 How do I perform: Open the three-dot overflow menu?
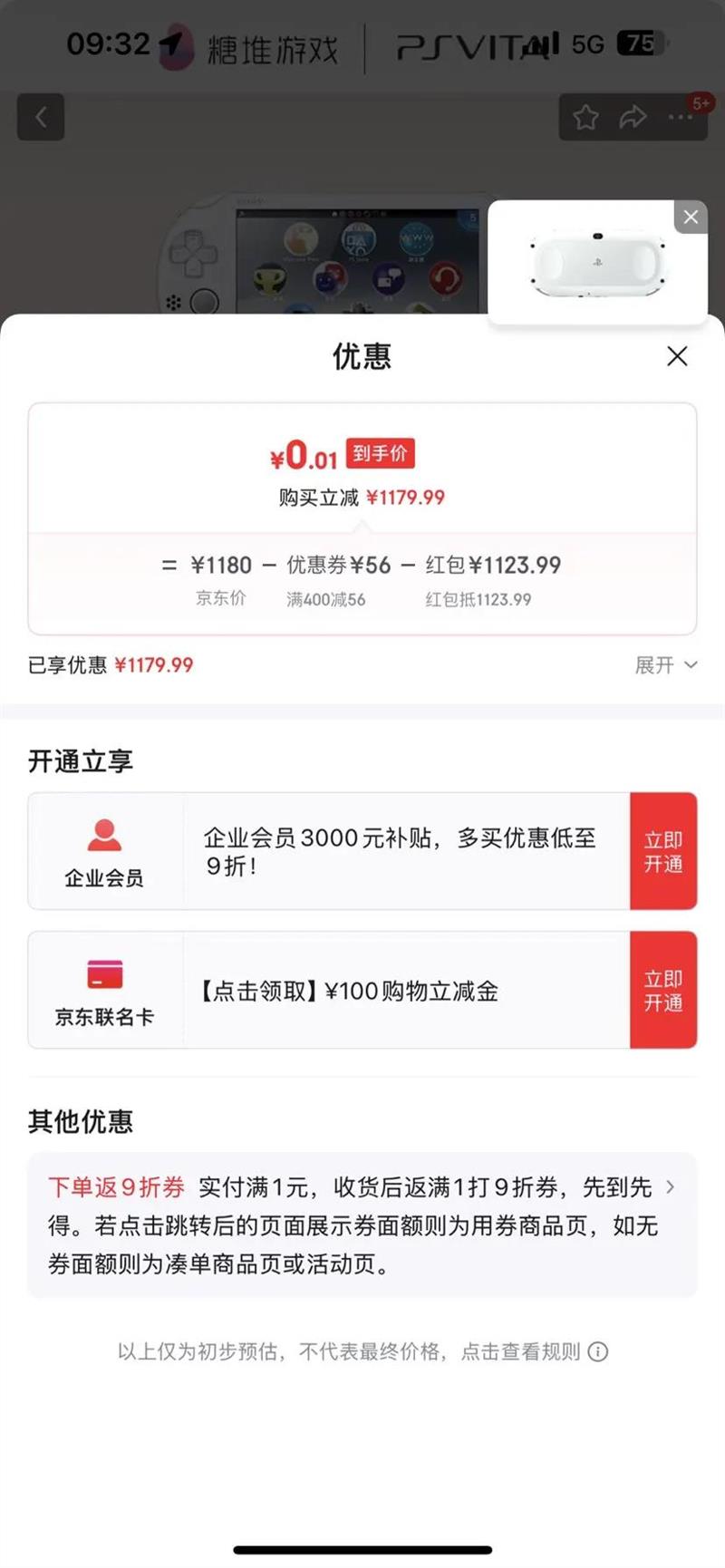[680, 117]
